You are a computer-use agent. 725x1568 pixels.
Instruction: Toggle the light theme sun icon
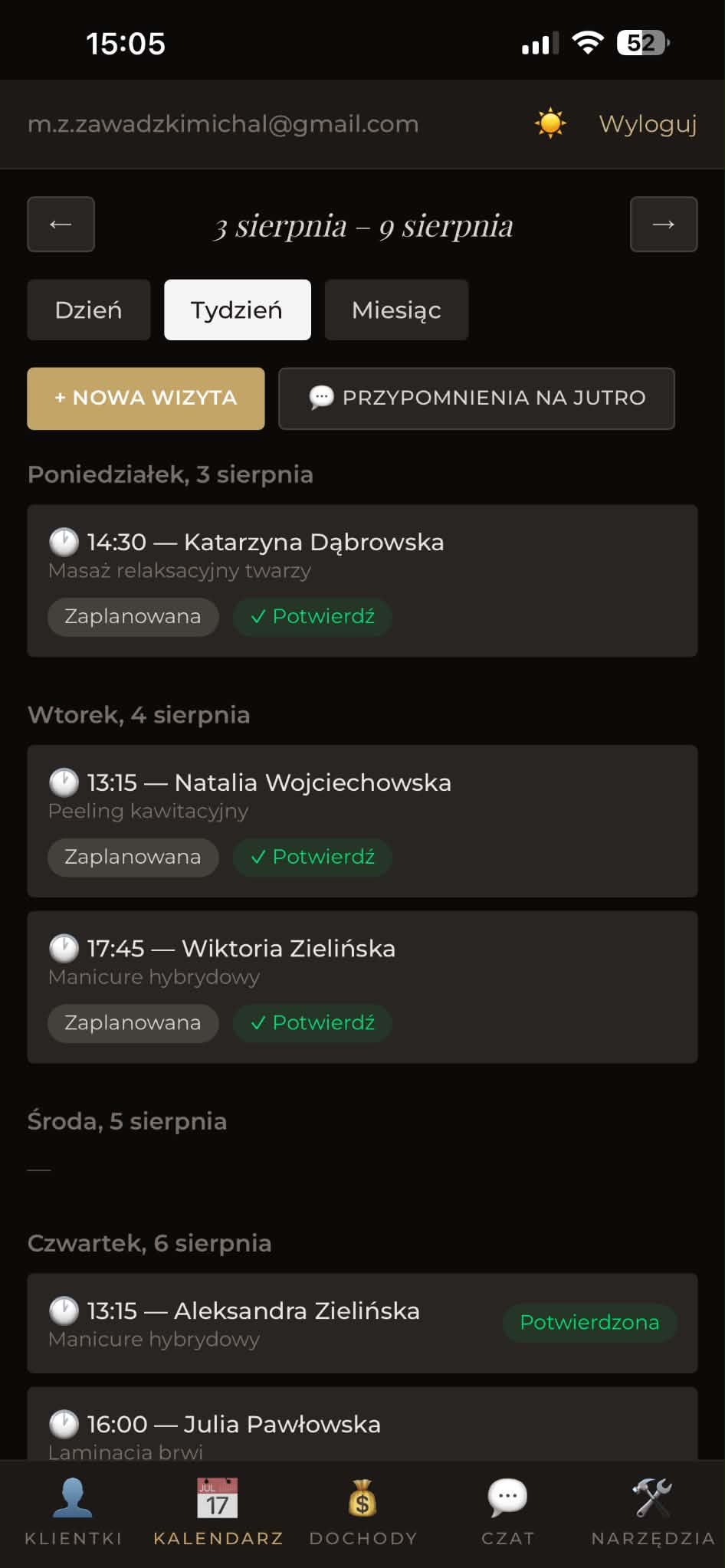tap(550, 123)
